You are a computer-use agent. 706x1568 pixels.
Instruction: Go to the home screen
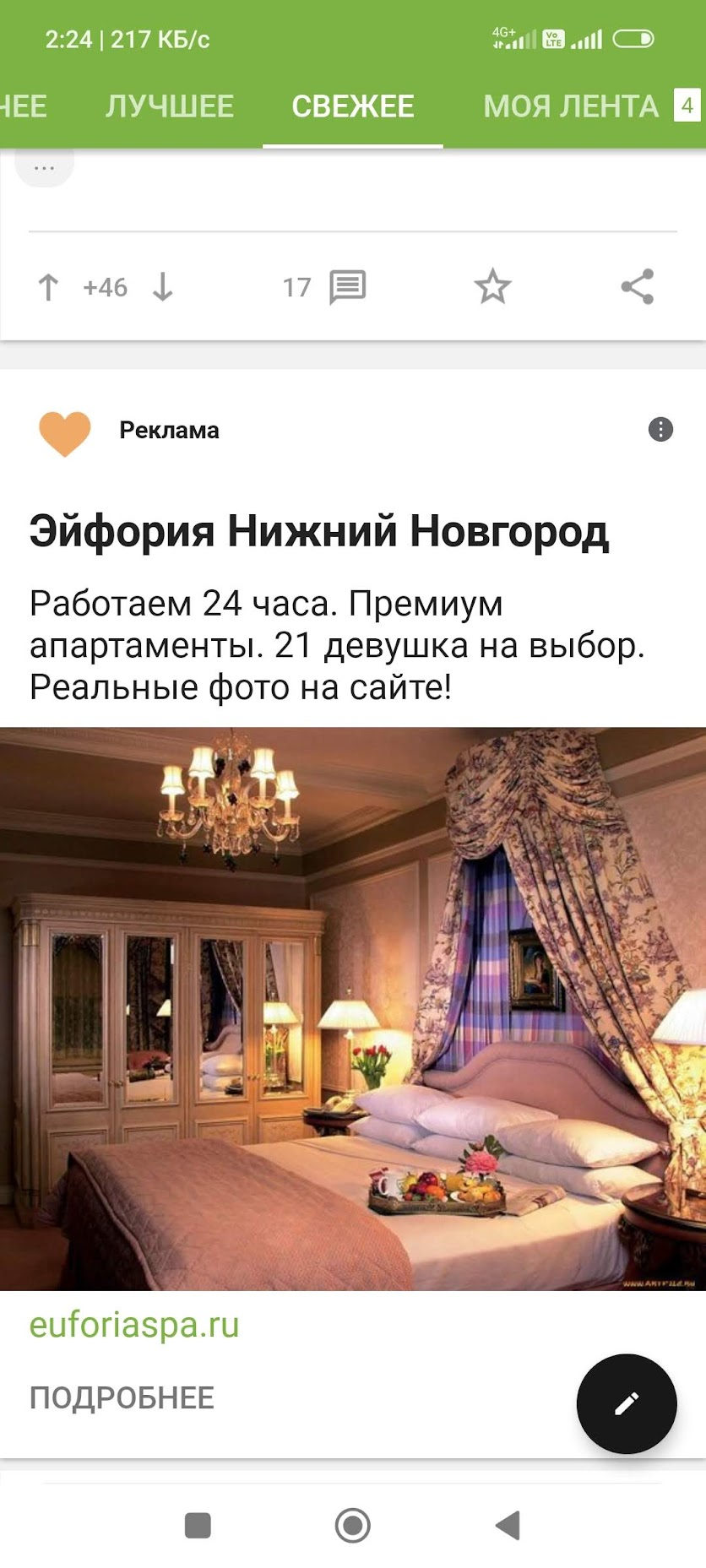(353, 1526)
